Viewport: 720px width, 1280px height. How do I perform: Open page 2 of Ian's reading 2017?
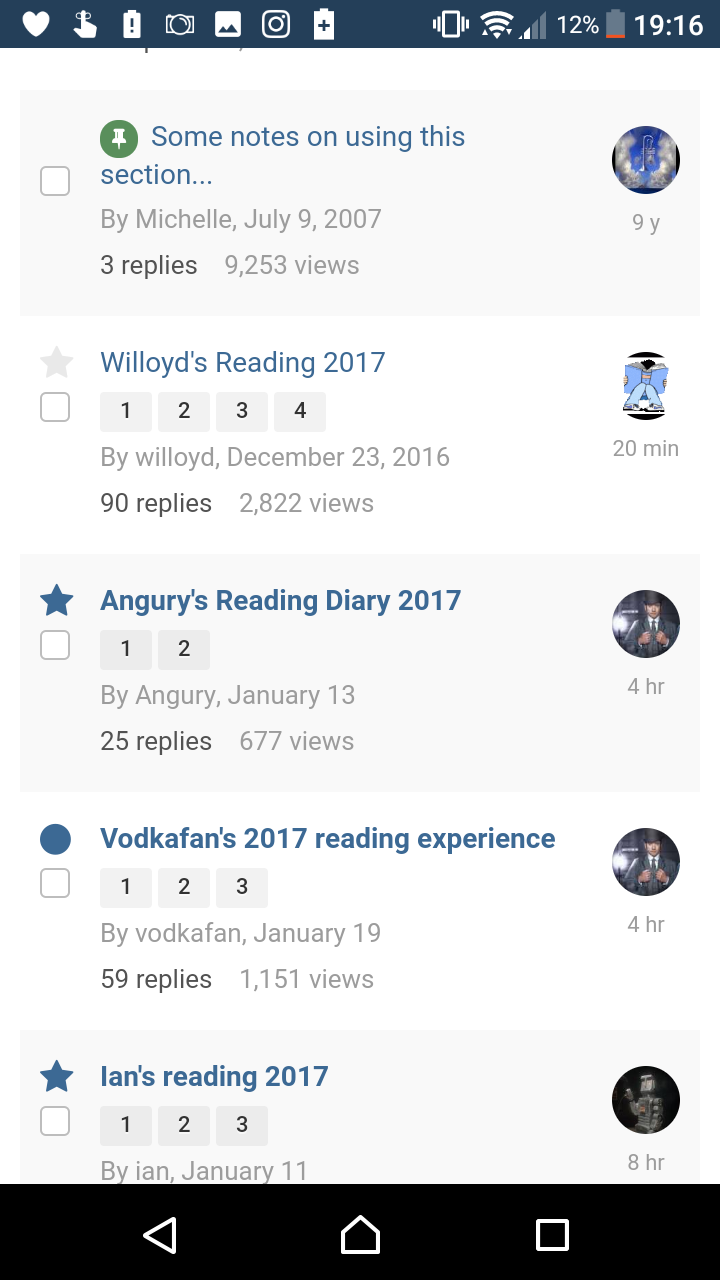[184, 1125]
